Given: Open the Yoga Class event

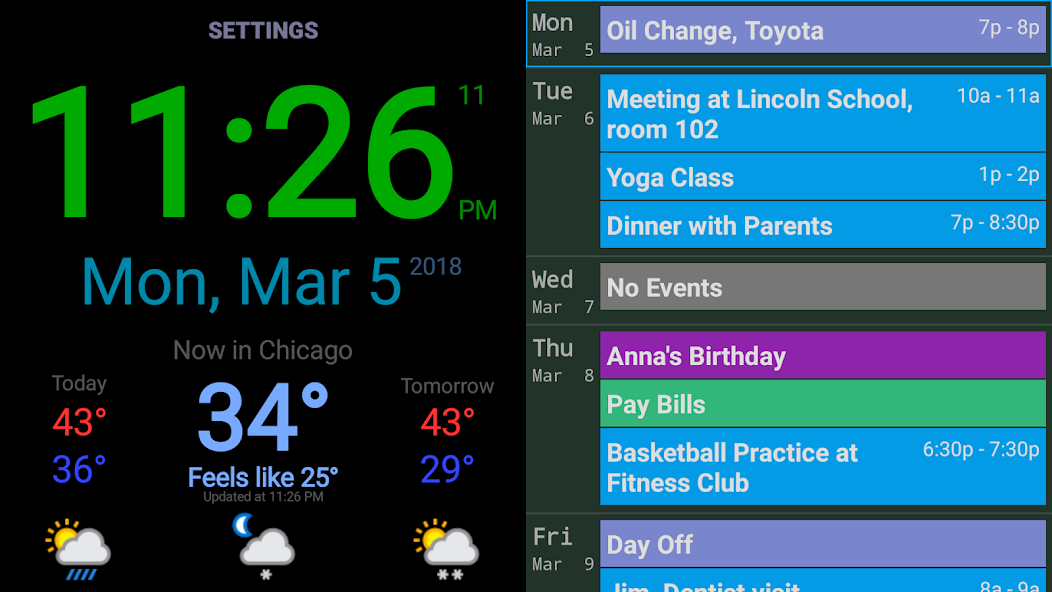Looking at the screenshot, I should (x=822, y=177).
